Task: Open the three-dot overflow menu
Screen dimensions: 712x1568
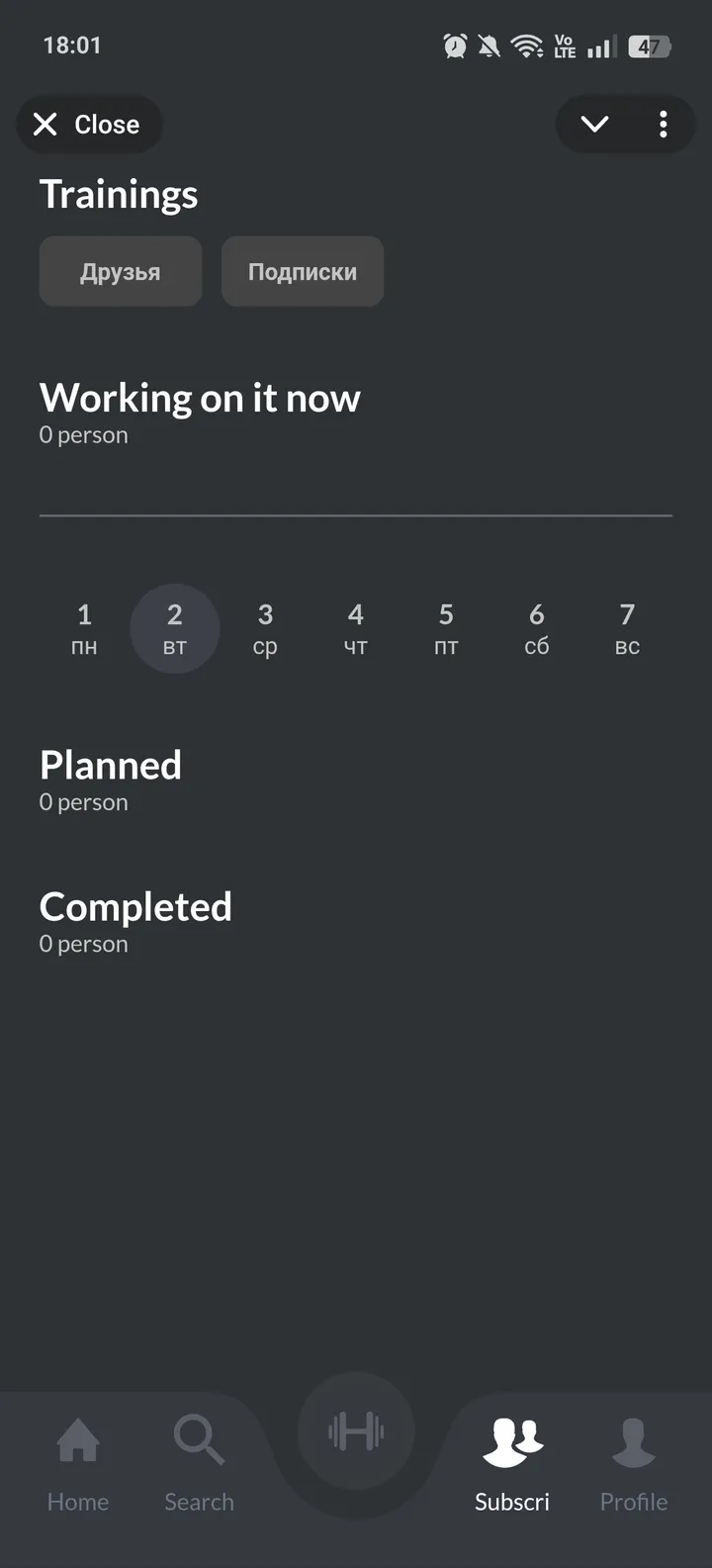Action: [663, 124]
